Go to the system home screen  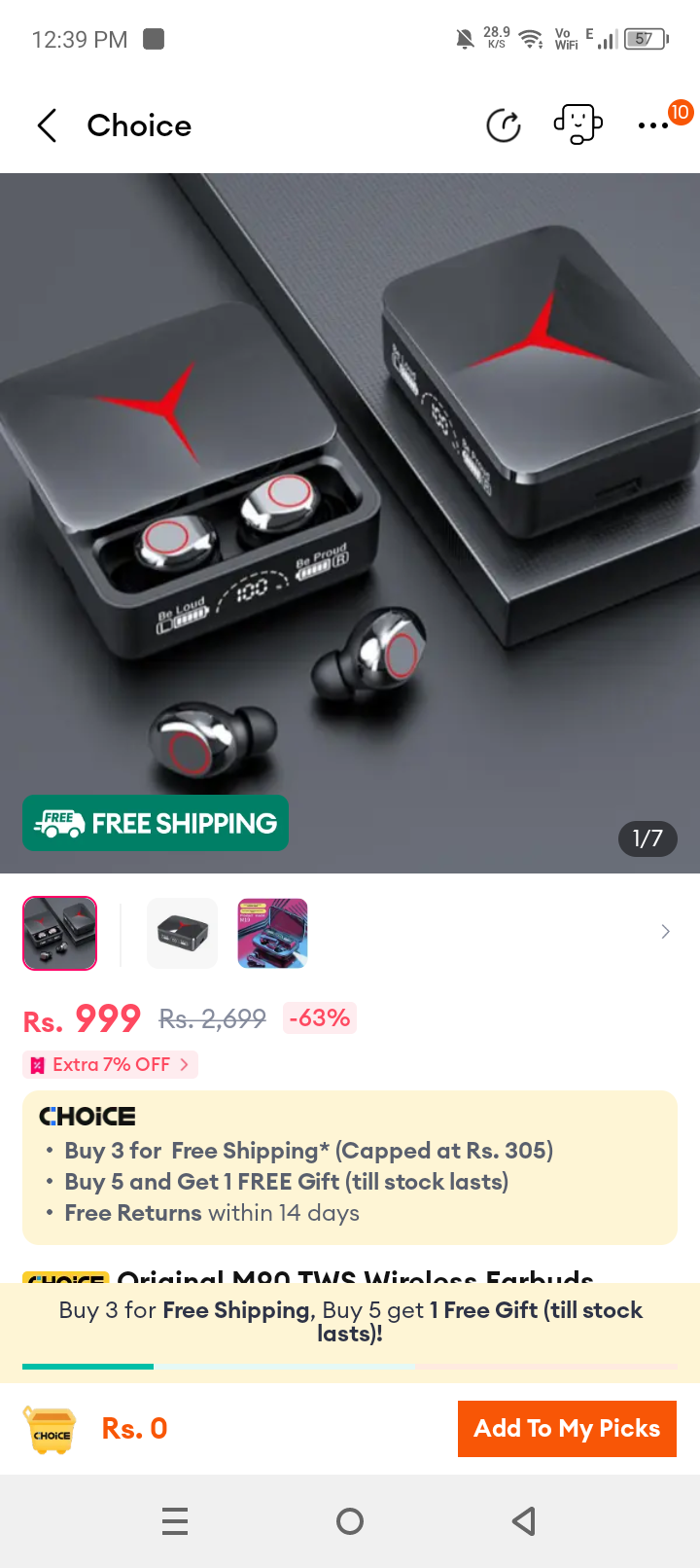(350, 1521)
